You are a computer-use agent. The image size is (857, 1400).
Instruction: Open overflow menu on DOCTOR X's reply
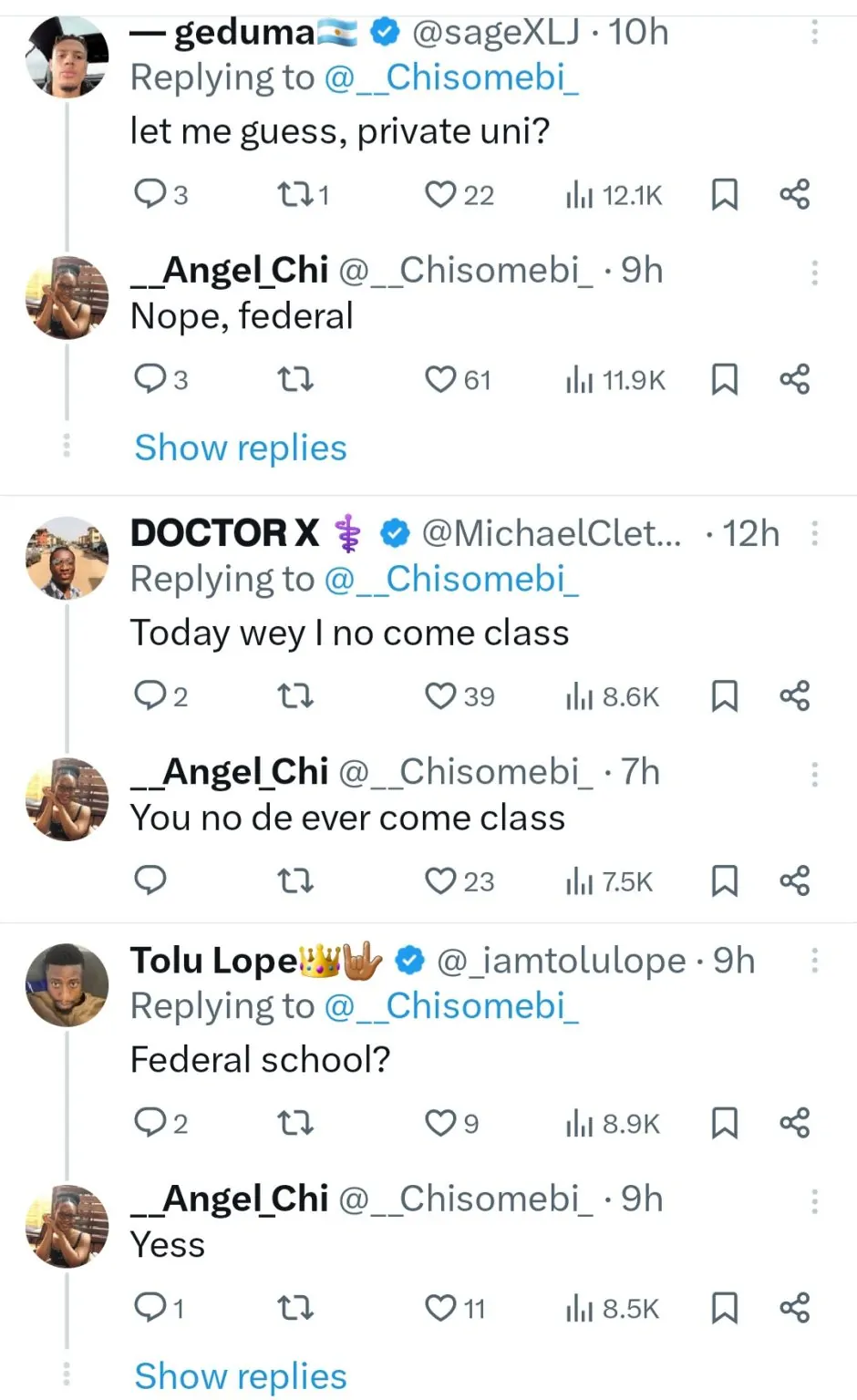814,533
